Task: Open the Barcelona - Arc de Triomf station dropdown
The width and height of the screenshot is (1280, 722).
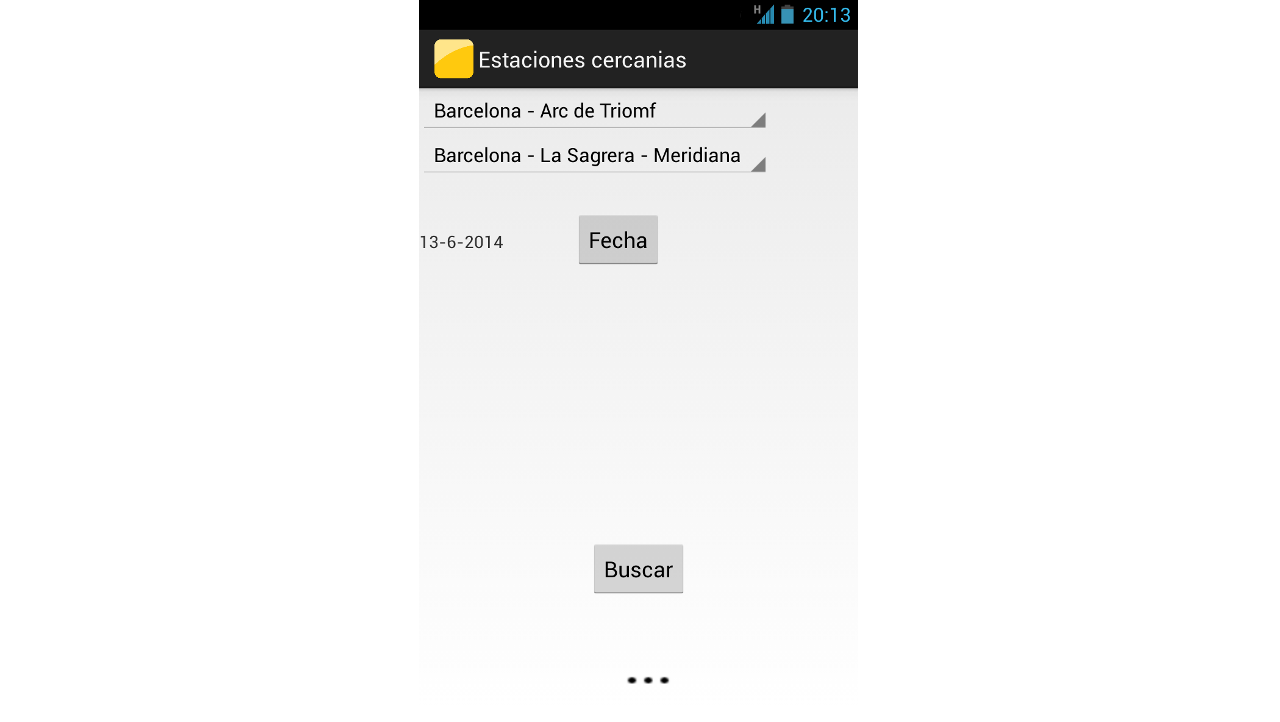Action: (x=594, y=111)
